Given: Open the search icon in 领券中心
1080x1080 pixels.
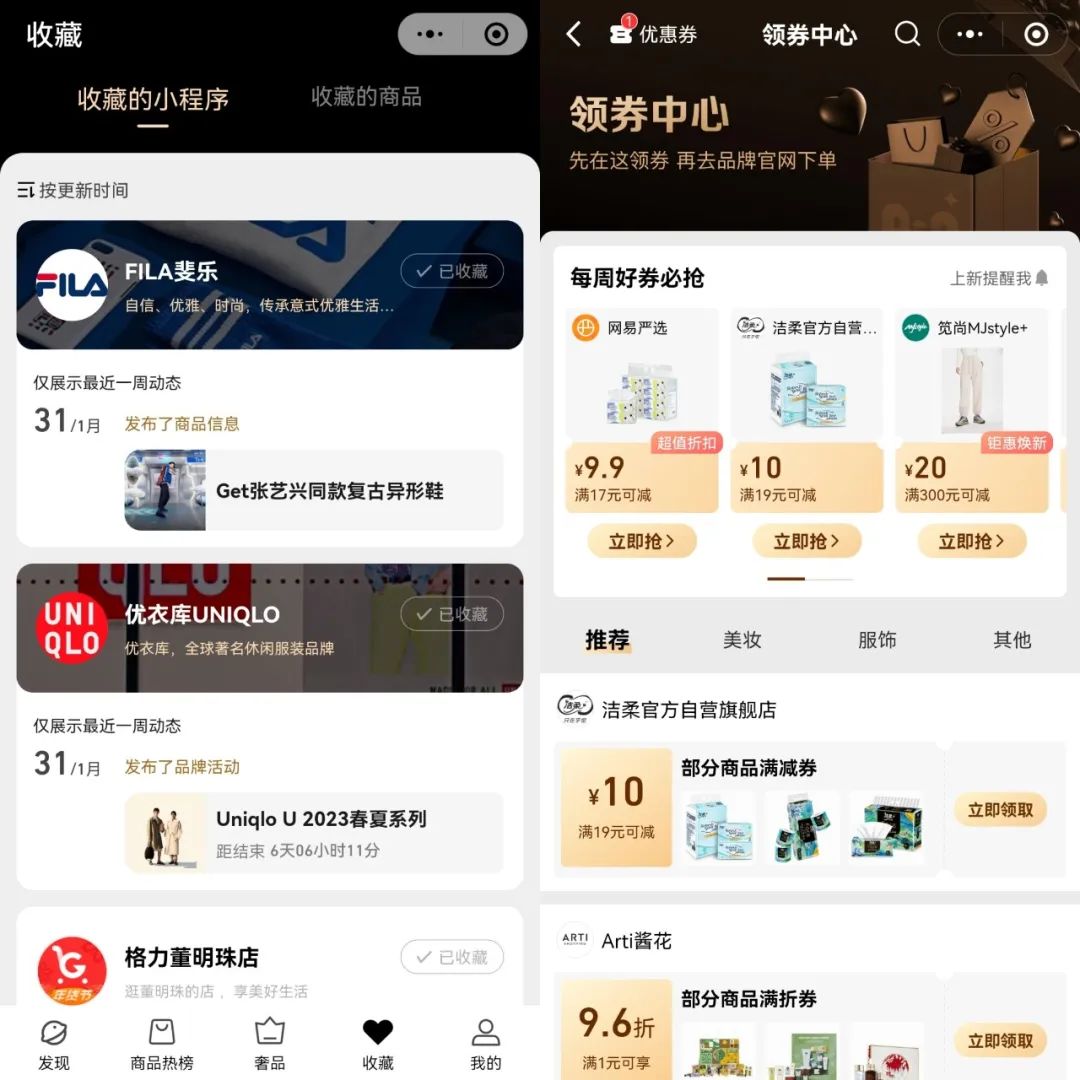Looking at the screenshot, I should [x=907, y=34].
